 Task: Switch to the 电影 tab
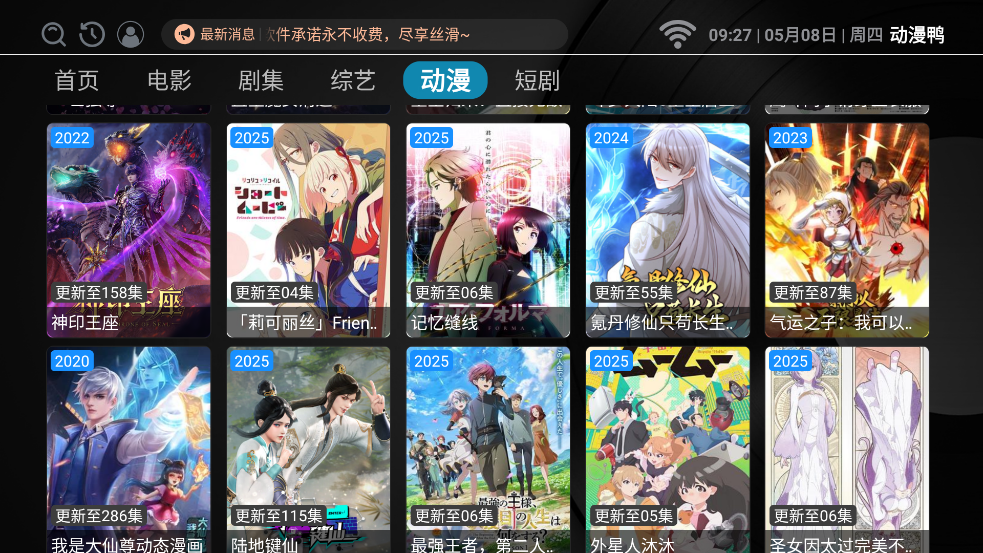[169, 80]
